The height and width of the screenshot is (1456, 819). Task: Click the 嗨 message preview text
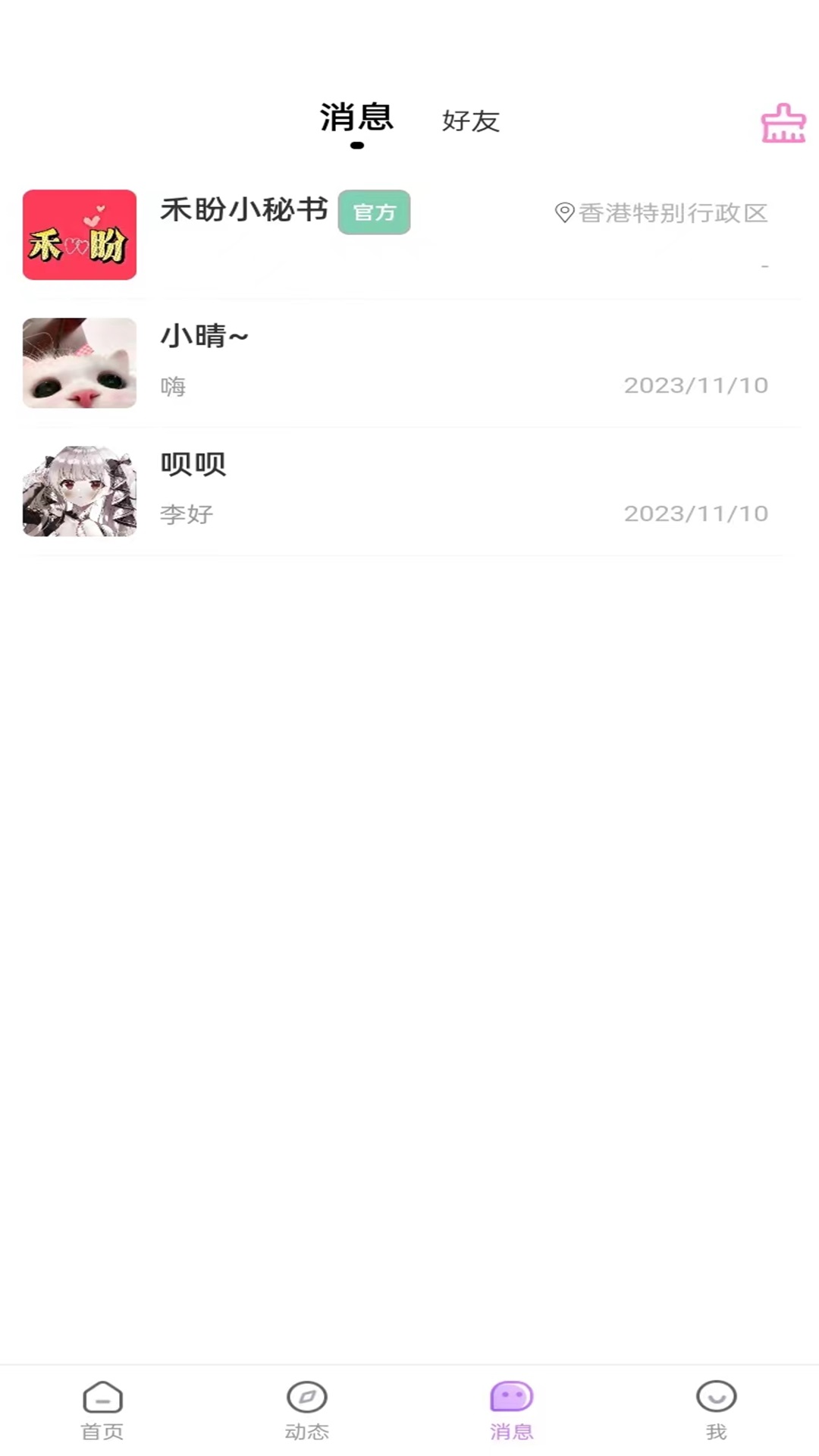[173, 386]
